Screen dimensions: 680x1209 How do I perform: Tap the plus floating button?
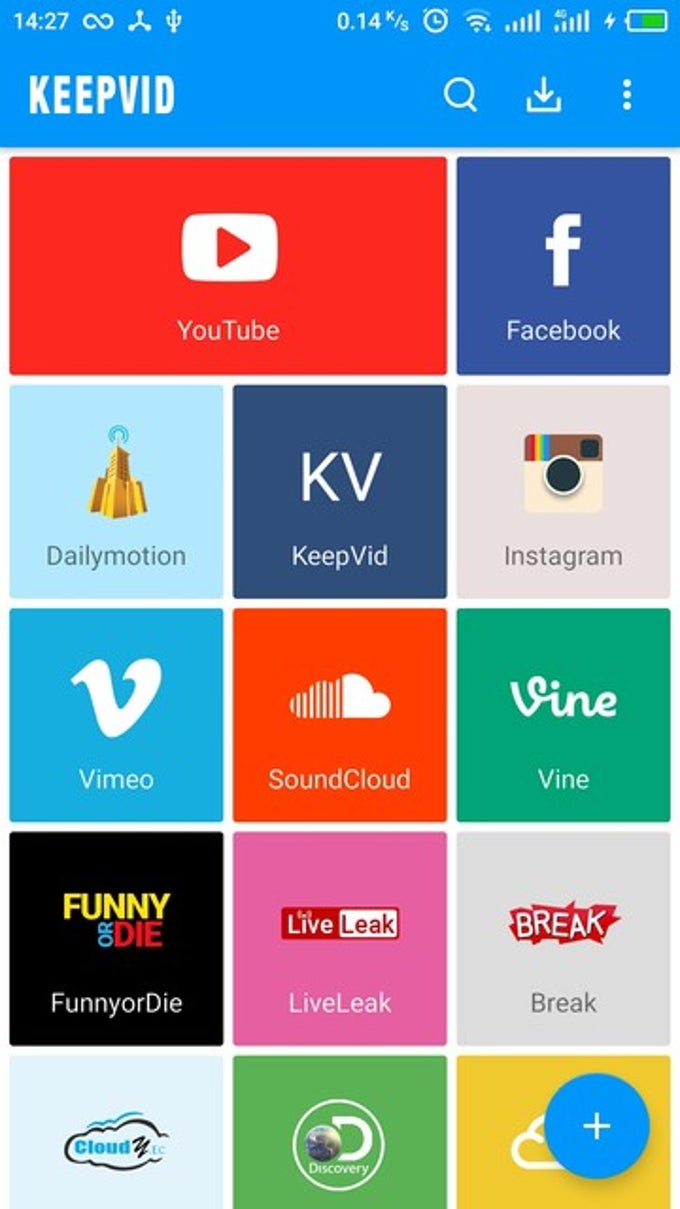click(x=597, y=1126)
